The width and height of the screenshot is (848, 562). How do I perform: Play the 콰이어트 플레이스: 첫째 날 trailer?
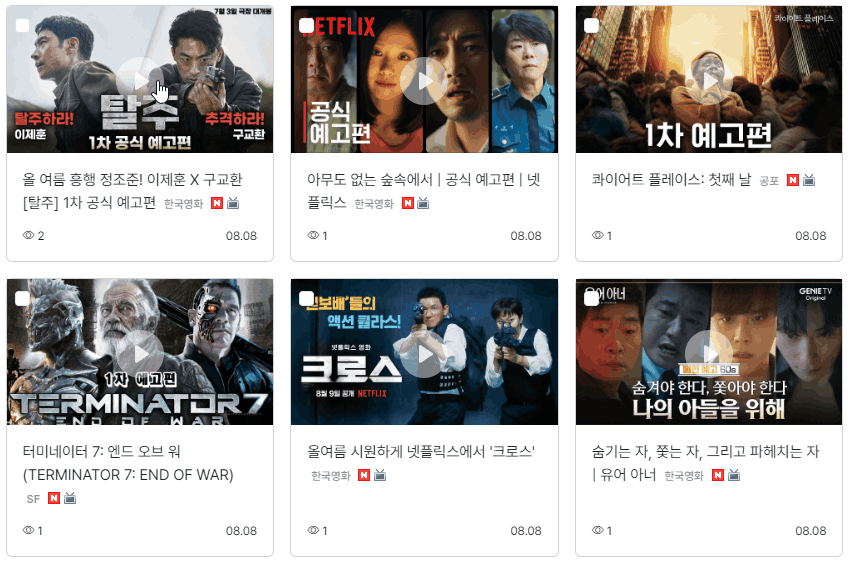tap(708, 80)
